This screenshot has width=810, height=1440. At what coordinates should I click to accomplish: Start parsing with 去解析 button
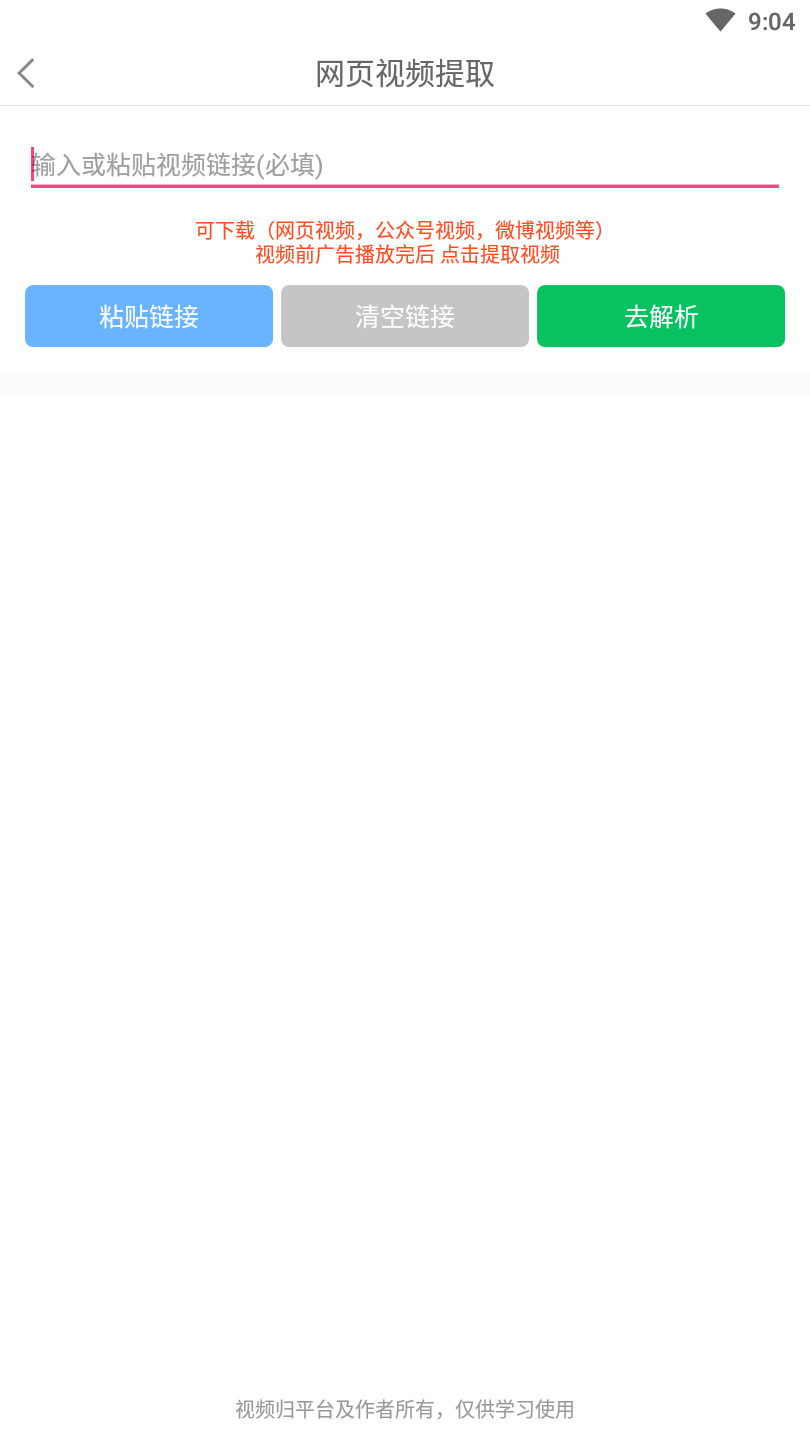point(661,316)
